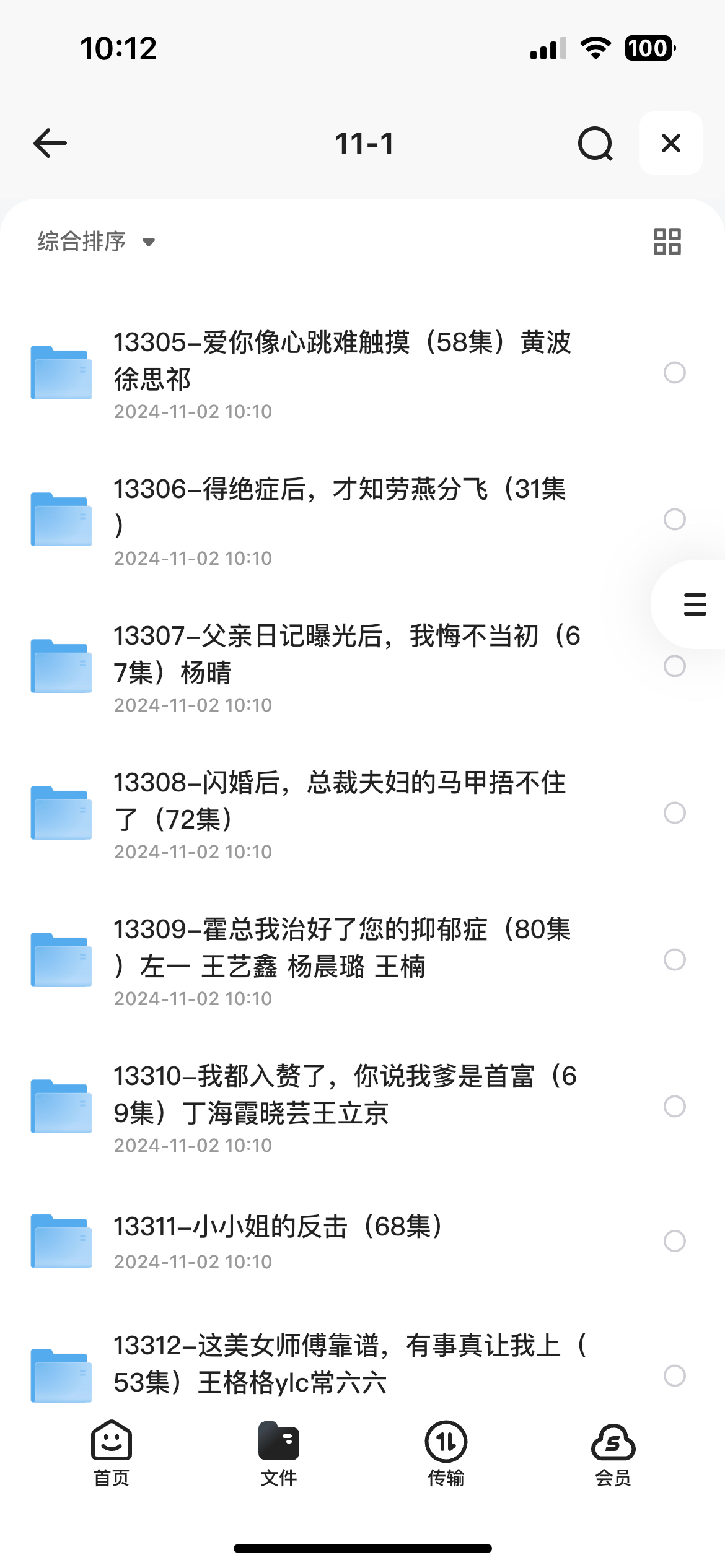Screen dimensions: 725x1568
Task: Open search with the magnifier icon
Action: (x=595, y=143)
